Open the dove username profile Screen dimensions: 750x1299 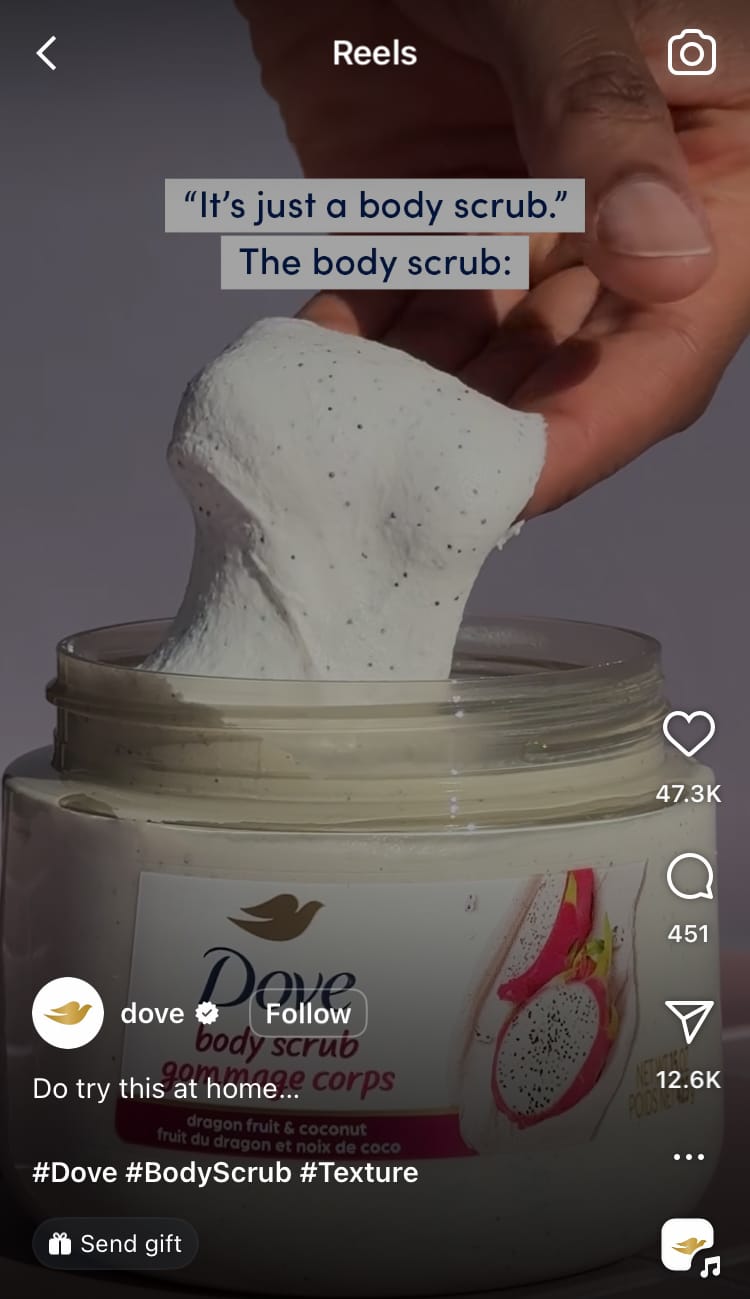(x=152, y=1013)
